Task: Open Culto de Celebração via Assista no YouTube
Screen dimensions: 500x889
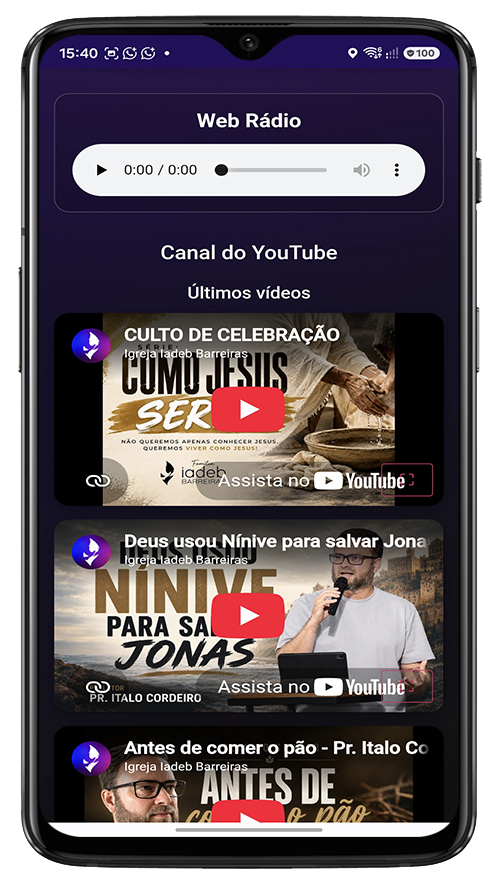Action: [x=311, y=481]
